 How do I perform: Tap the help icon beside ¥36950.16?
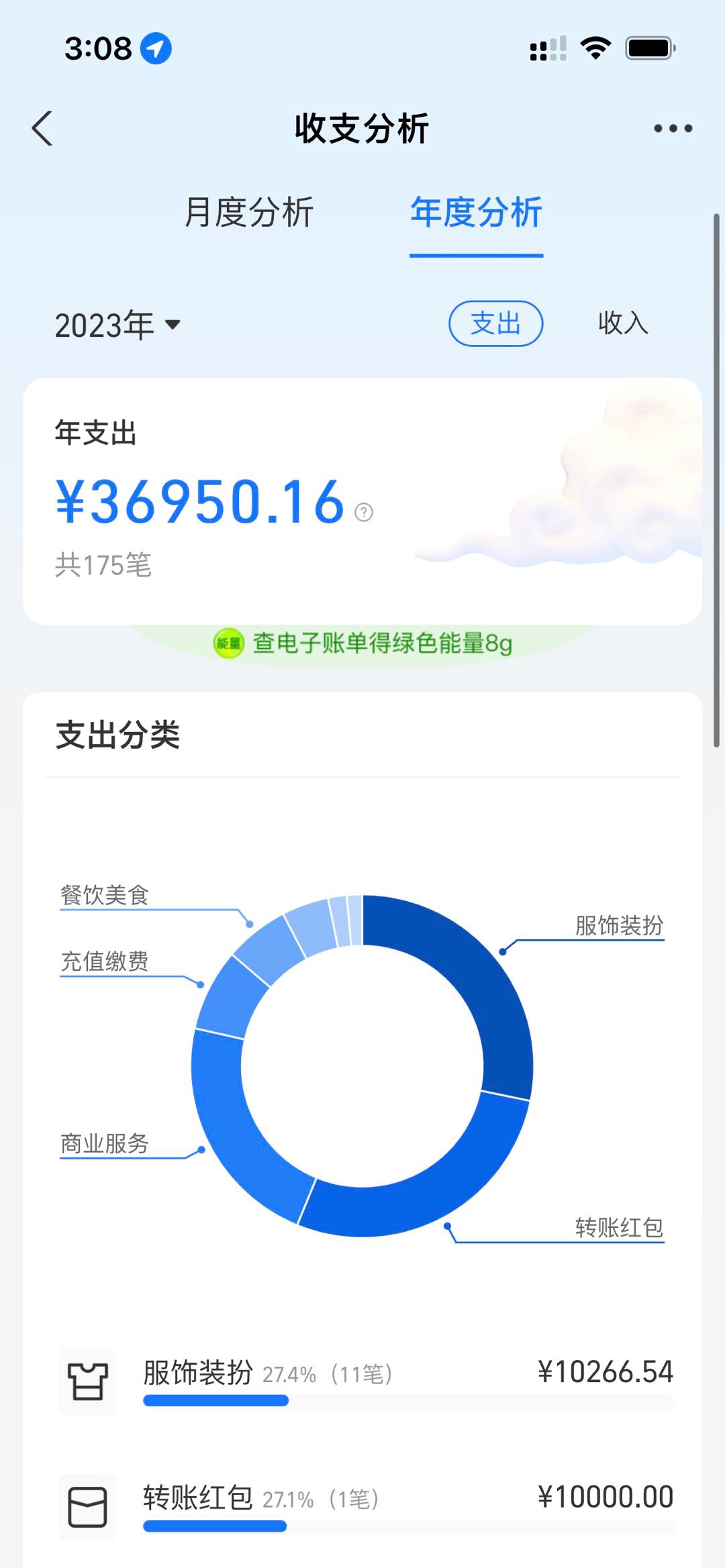click(x=364, y=513)
